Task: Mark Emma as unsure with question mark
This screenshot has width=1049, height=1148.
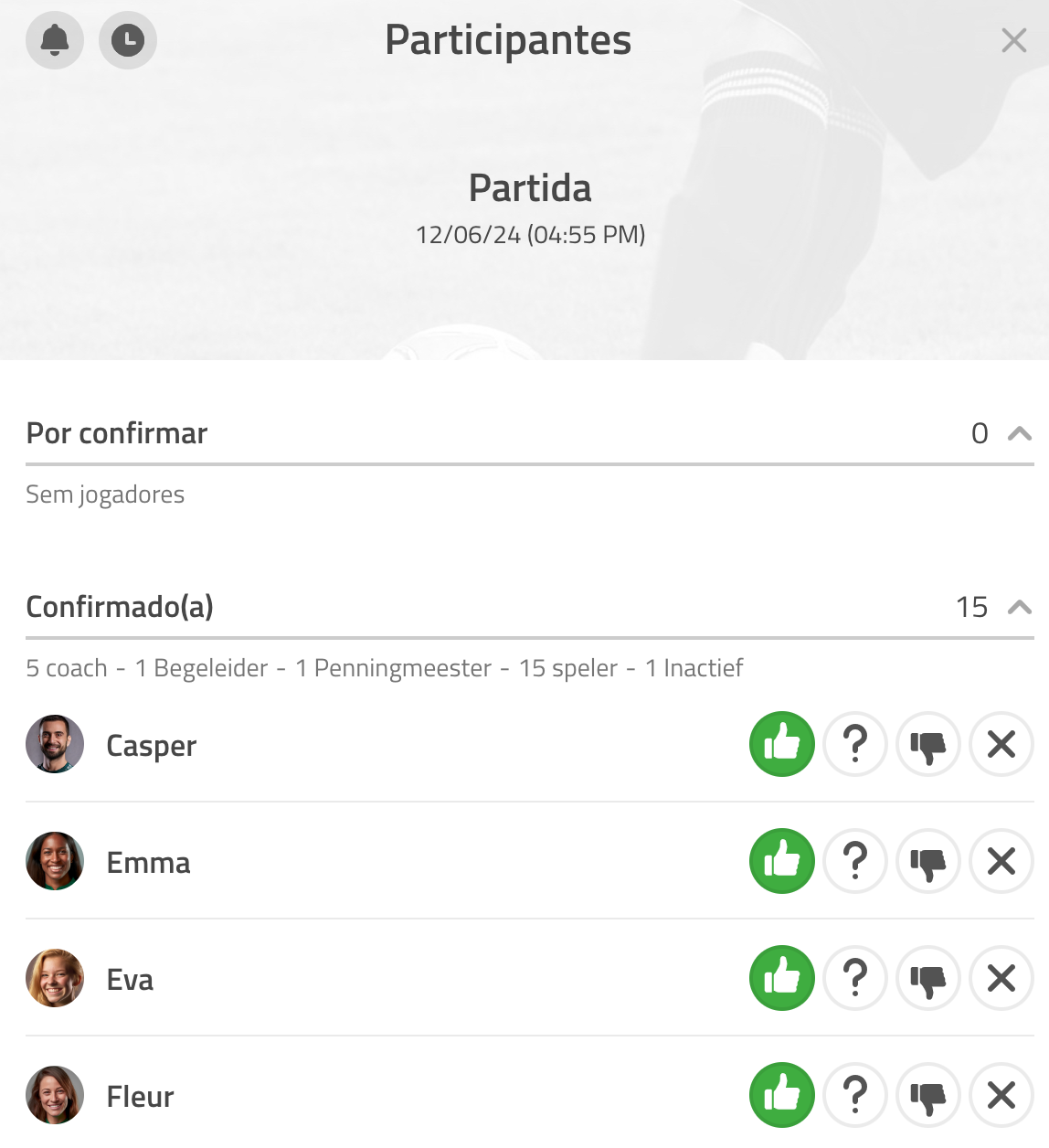Action: click(x=855, y=861)
